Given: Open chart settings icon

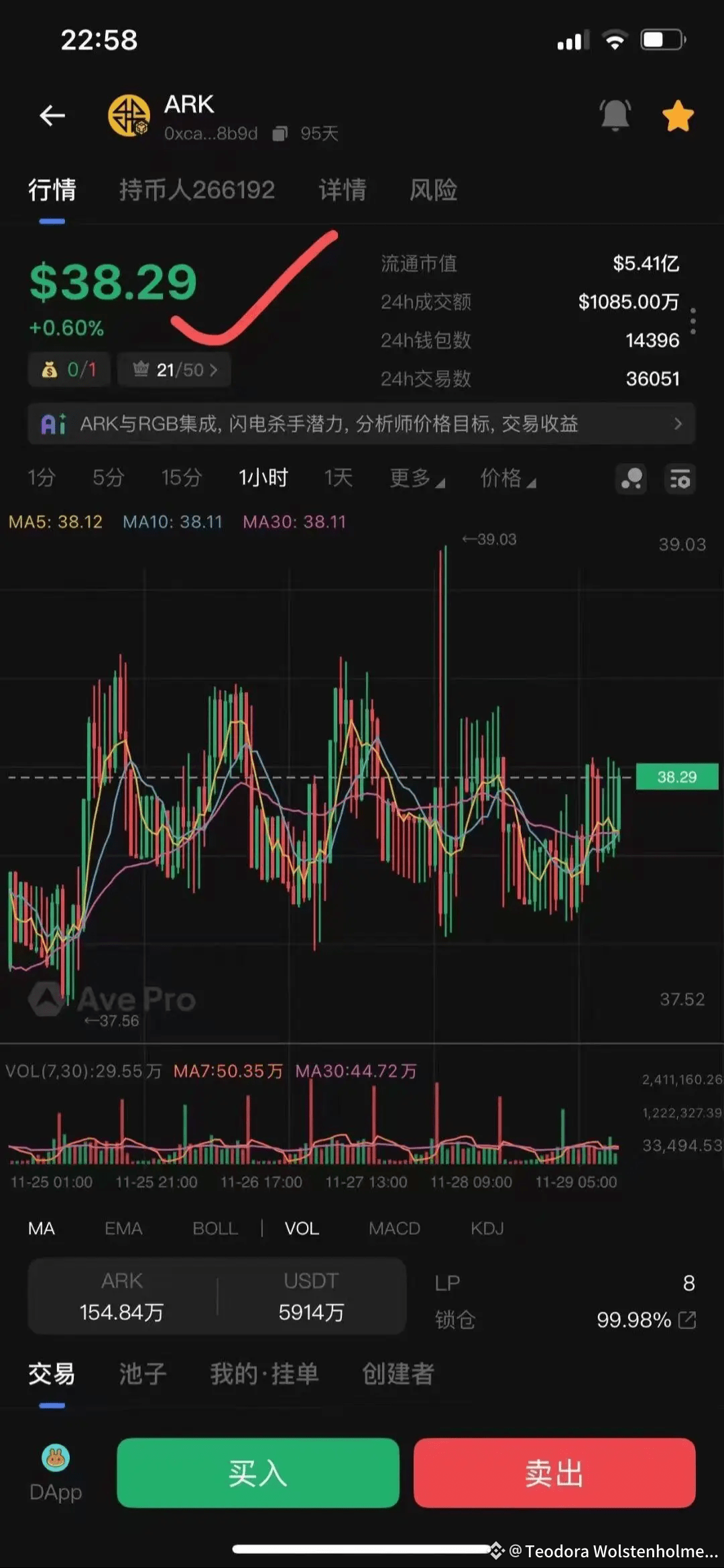Looking at the screenshot, I should click(x=680, y=479).
